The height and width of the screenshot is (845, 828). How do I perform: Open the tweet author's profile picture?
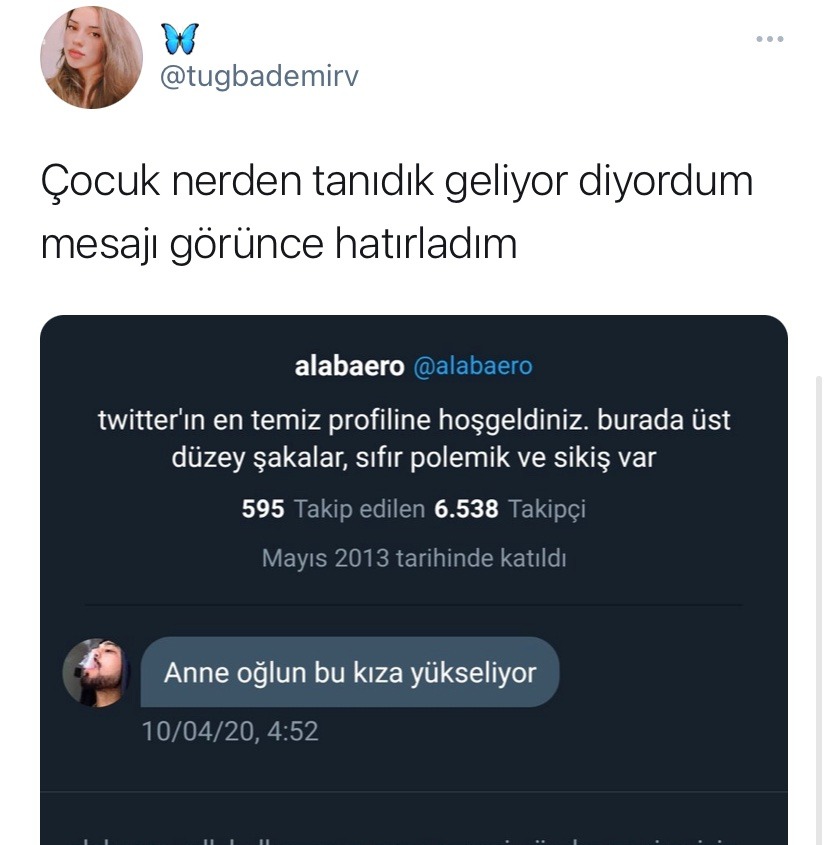click(91, 57)
